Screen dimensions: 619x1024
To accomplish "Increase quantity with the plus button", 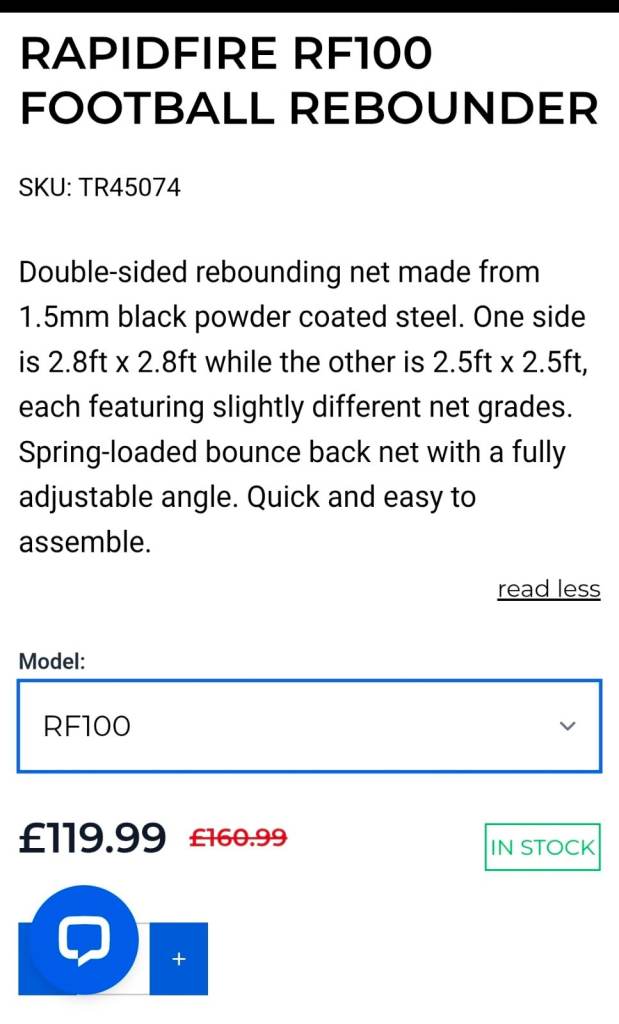I will tap(179, 959).
